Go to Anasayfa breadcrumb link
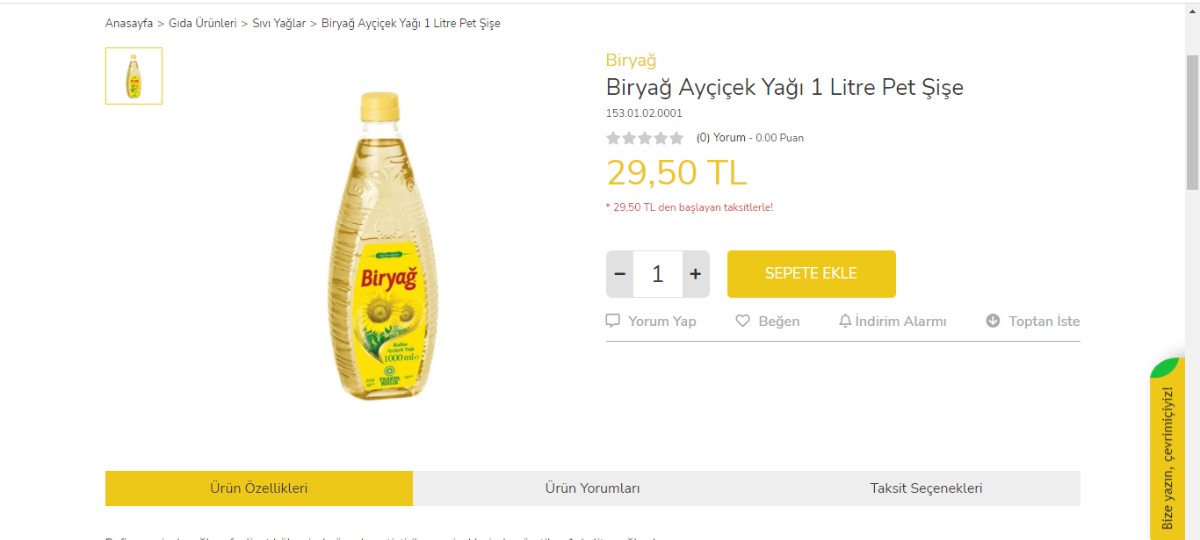This screenshot has width=1200, height=540. 129,23
